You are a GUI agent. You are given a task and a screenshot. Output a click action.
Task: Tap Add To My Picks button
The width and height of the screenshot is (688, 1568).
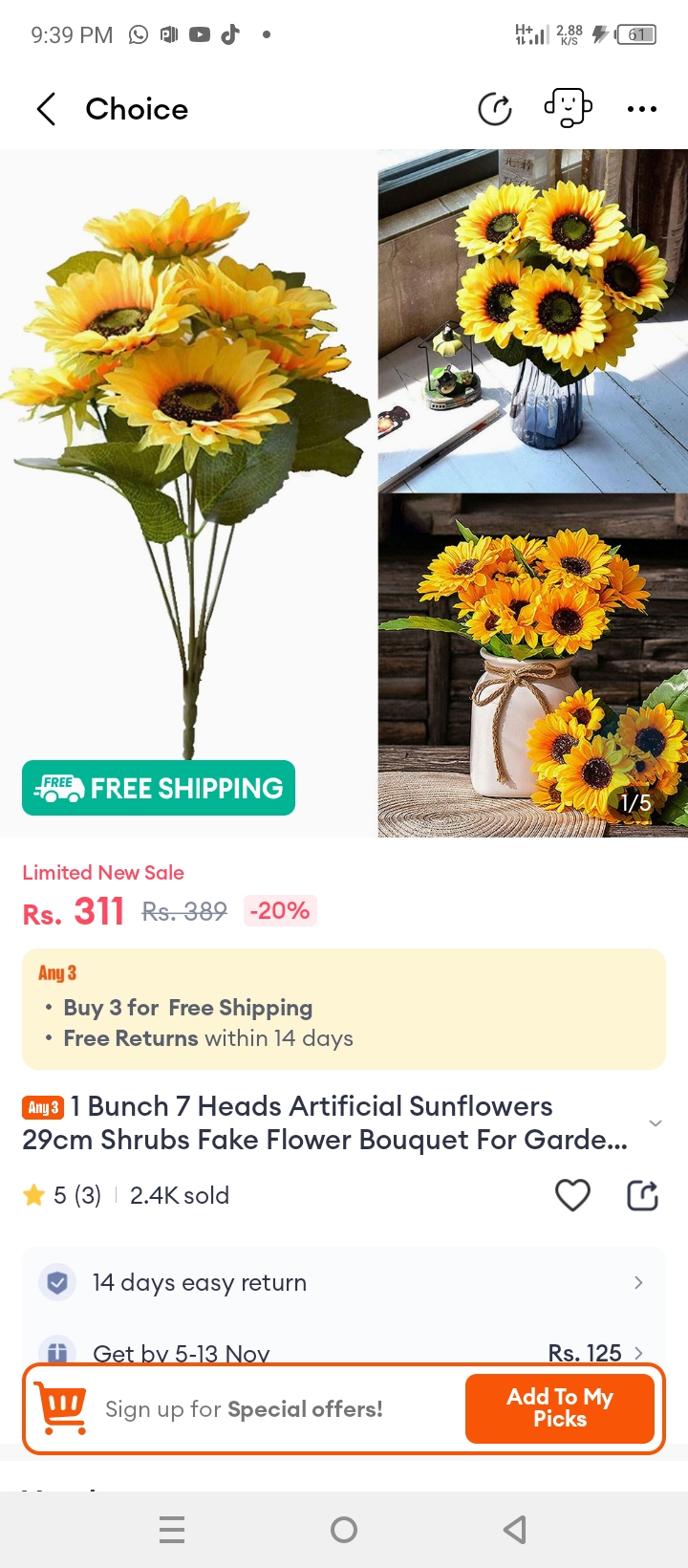point(560,1408)
